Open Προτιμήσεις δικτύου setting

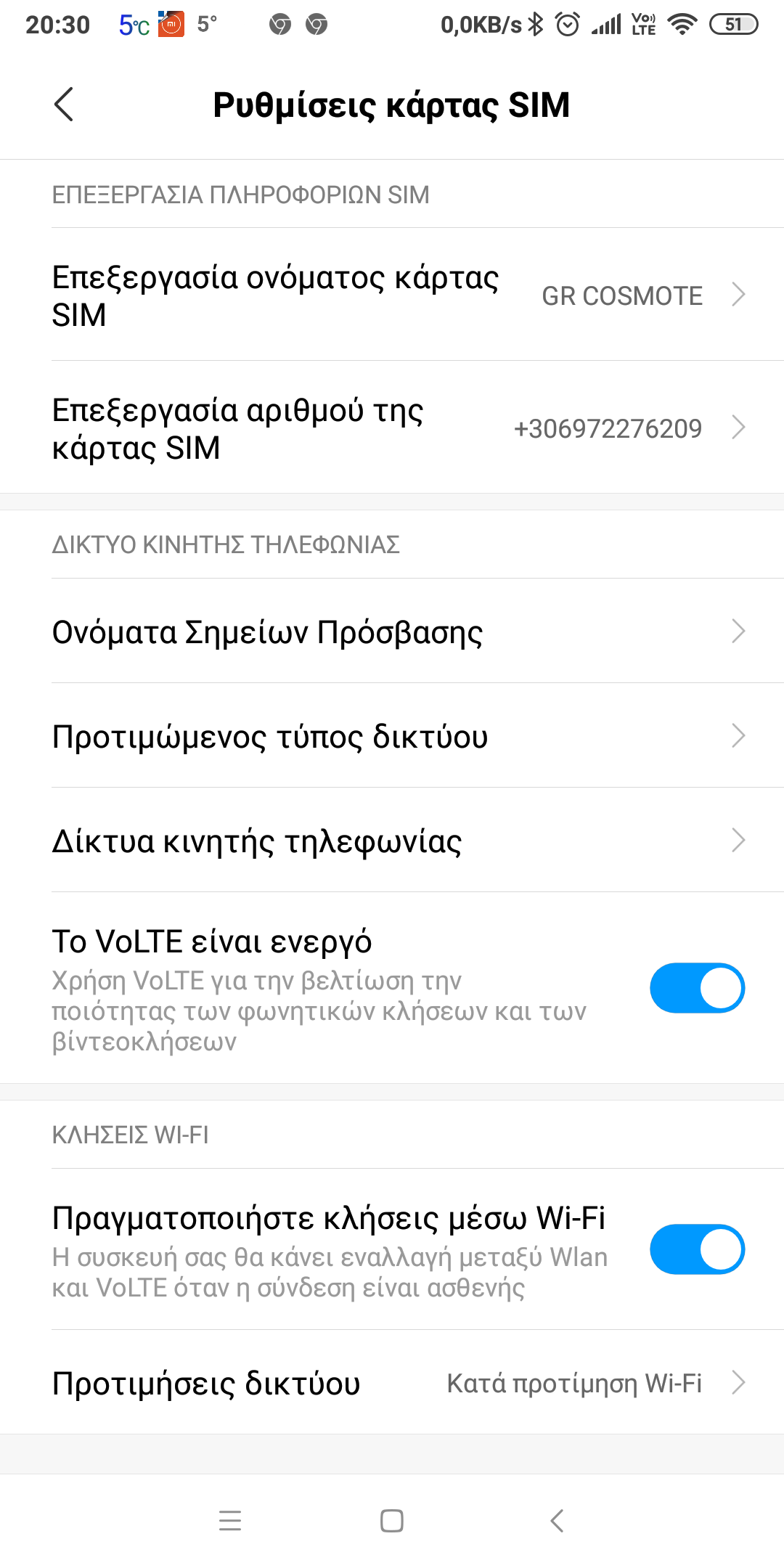(x=392, y=1383)
